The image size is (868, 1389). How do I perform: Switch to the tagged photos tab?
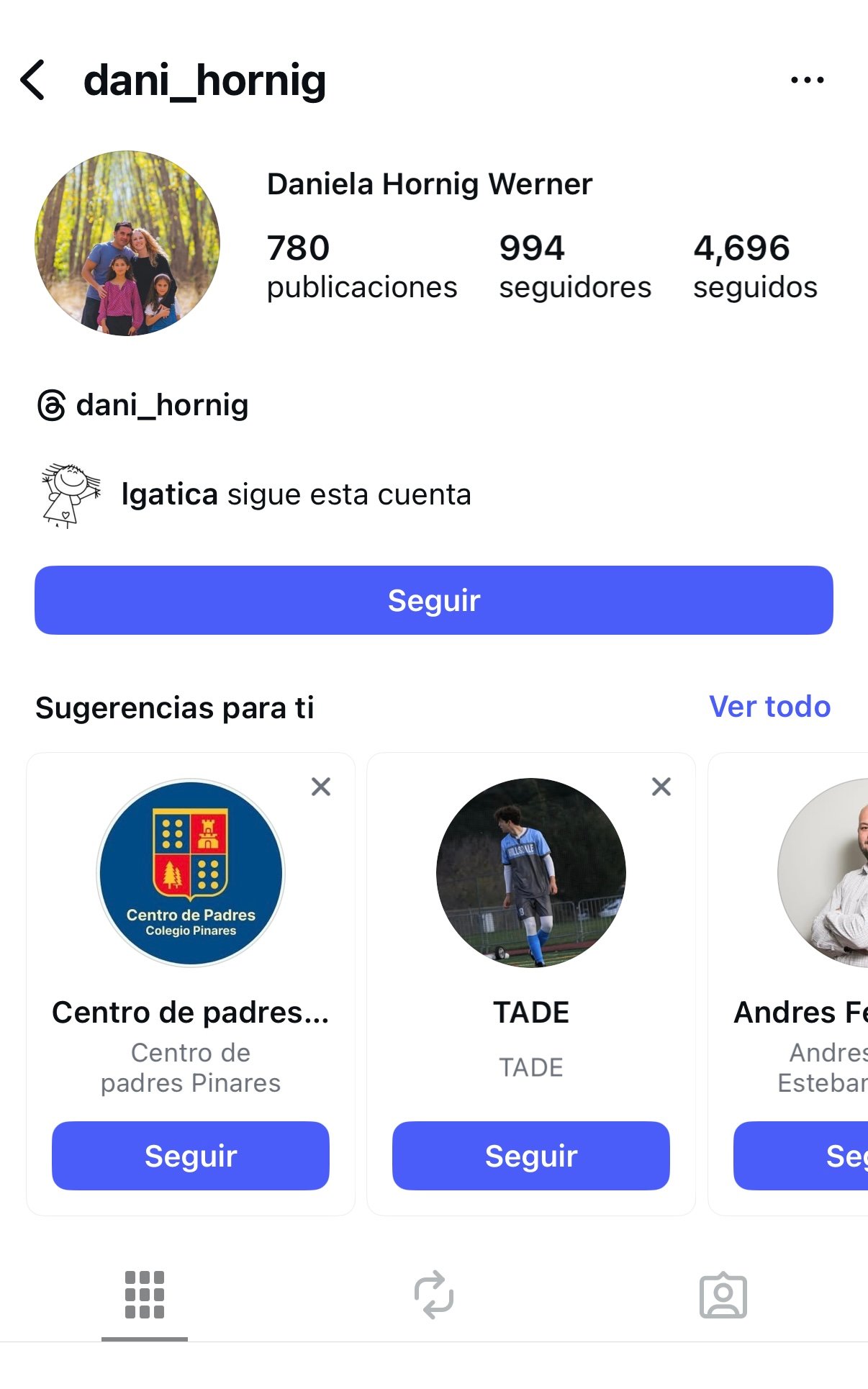click(723, 1295)
